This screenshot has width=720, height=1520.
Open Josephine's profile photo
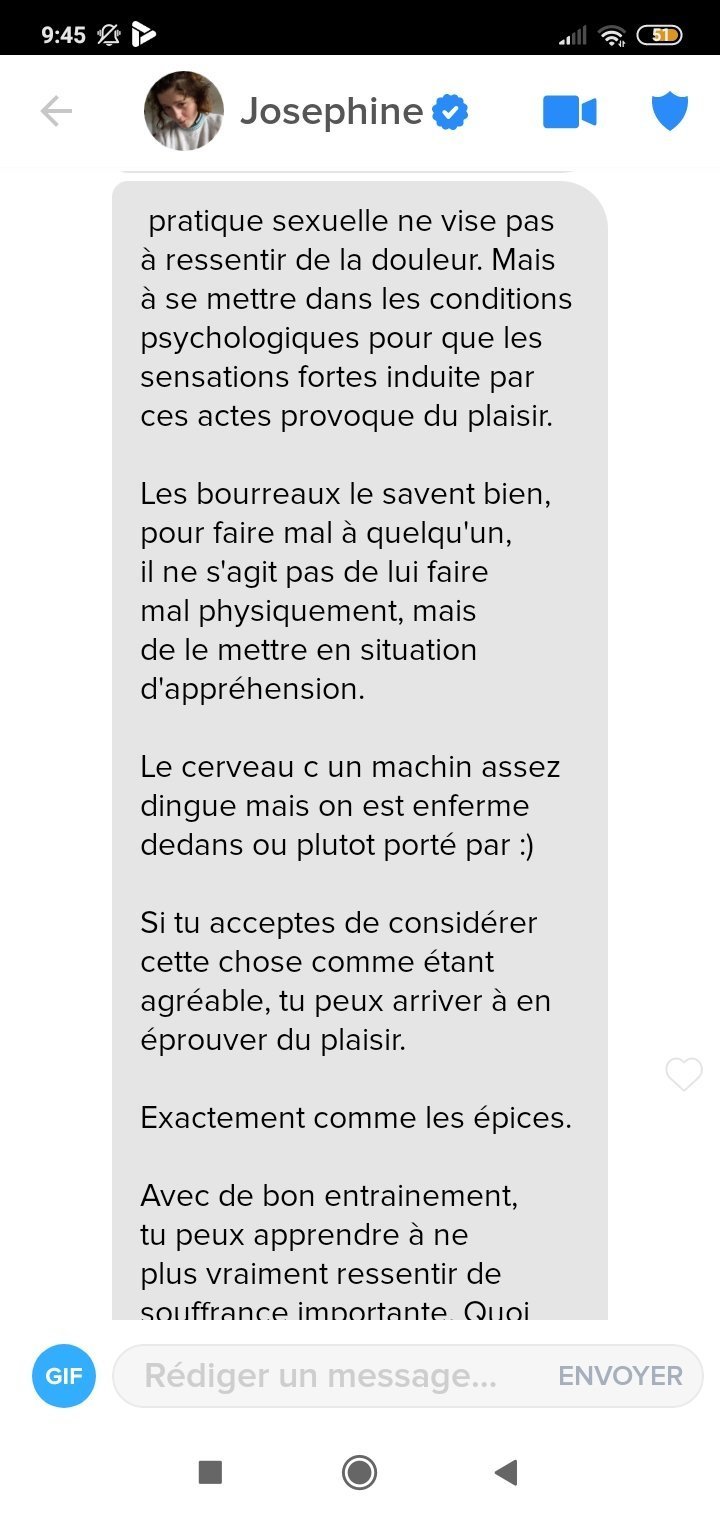point(184,111)
